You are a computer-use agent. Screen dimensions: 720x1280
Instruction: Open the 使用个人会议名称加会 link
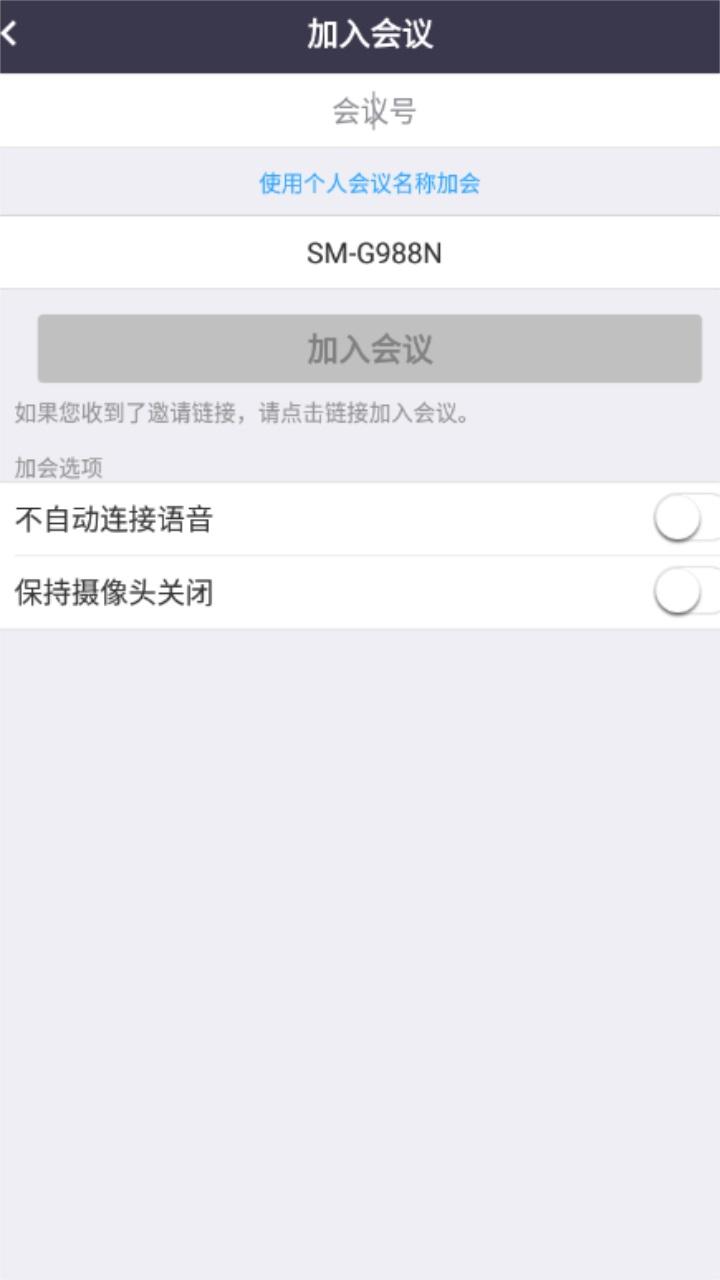click(370, 183)
